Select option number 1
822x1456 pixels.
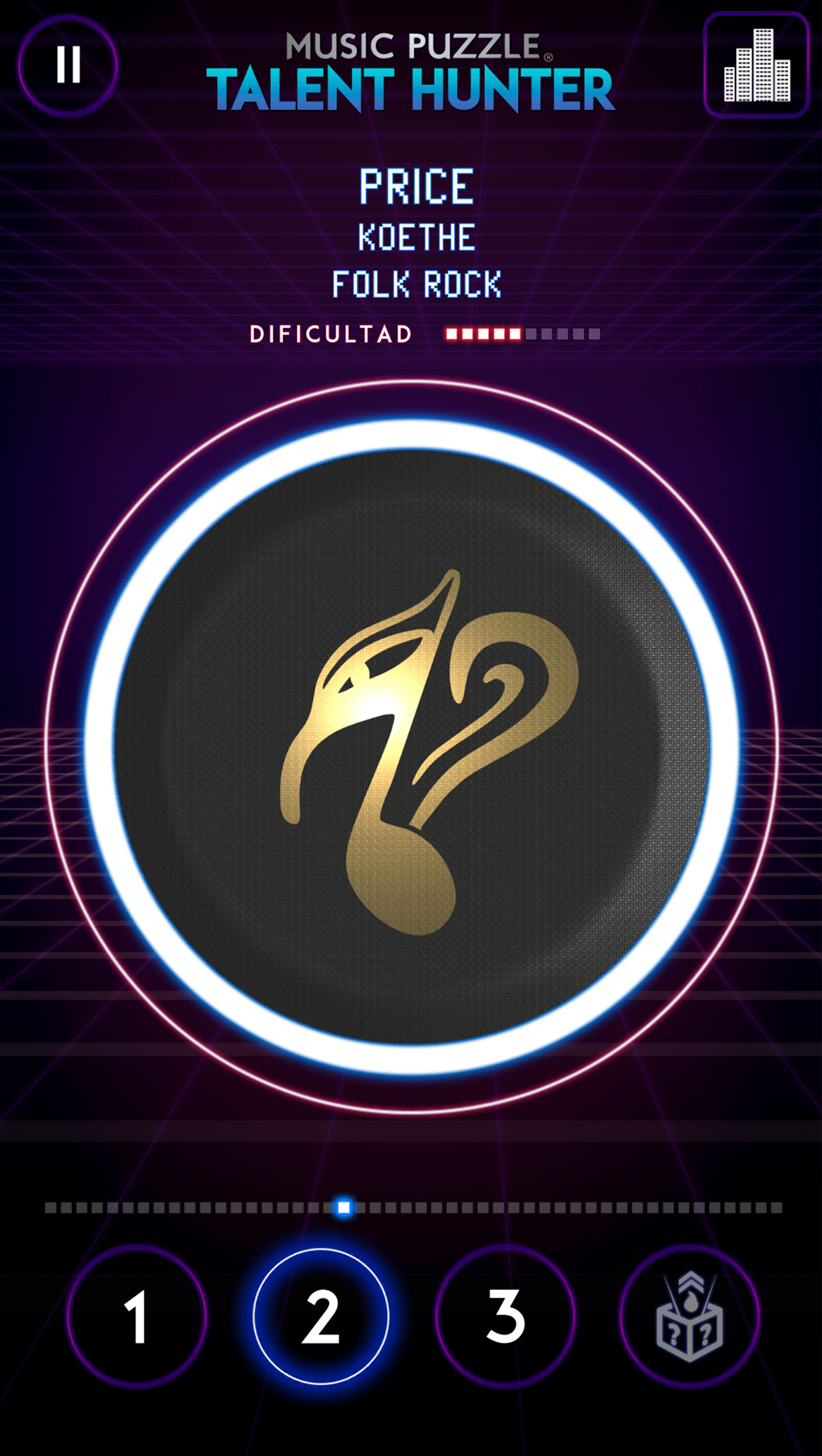tap(137, 1316)
